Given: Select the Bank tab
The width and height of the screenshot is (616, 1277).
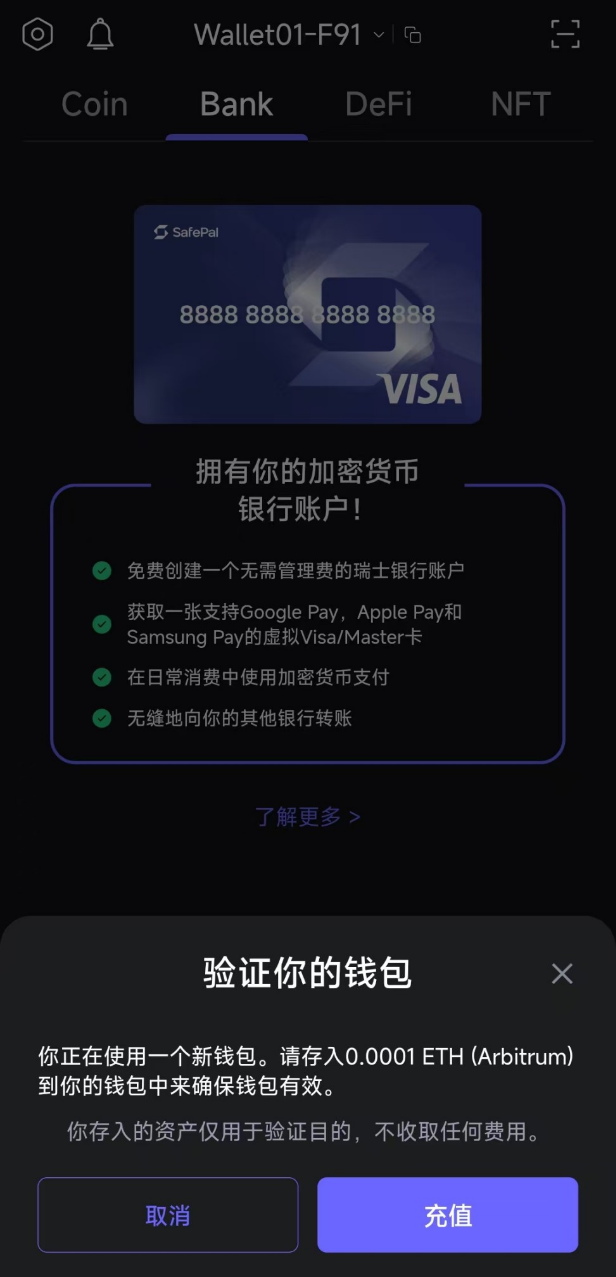Looking at the screenshot, I should pyautogui.click(x=236, y=104).
